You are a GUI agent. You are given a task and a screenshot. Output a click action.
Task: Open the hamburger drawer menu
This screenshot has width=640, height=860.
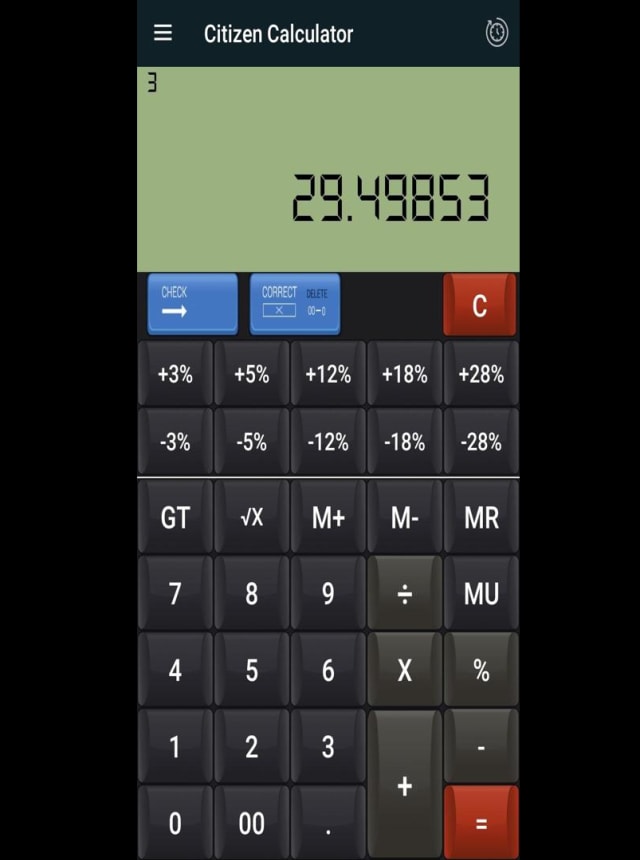[x=163, y=33]
